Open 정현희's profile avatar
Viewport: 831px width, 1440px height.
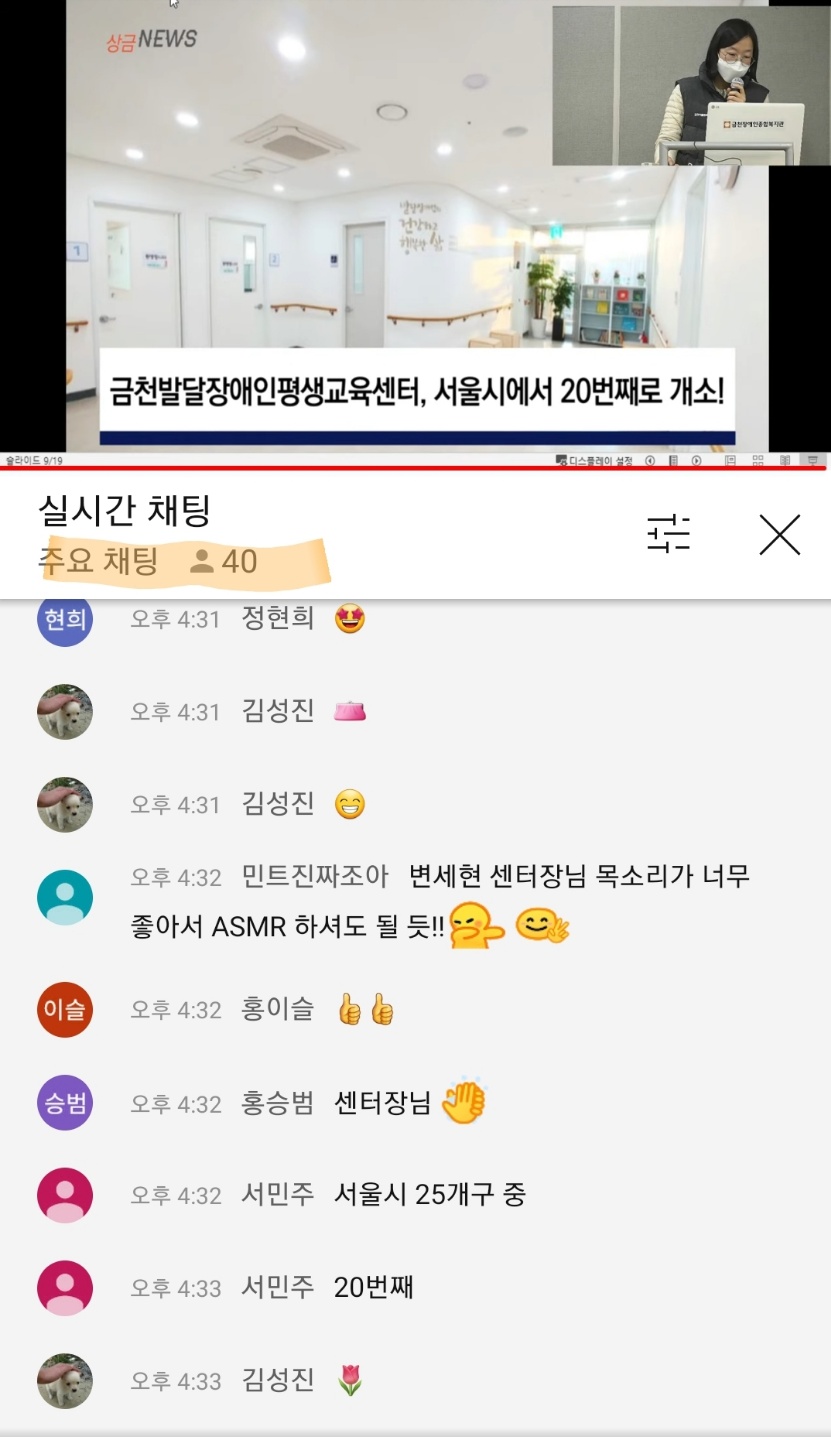point(65,619)
